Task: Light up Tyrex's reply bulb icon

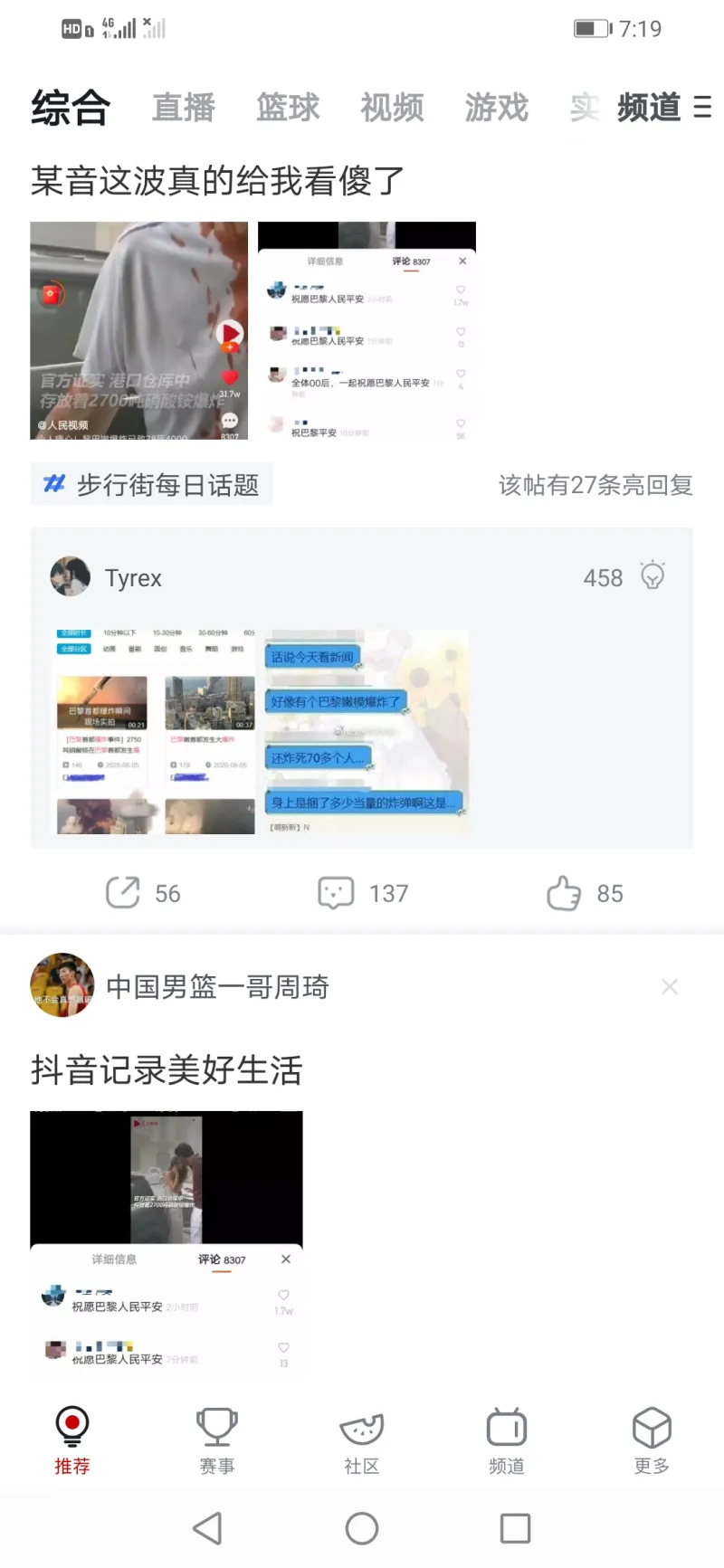Action: pos(653,575)
